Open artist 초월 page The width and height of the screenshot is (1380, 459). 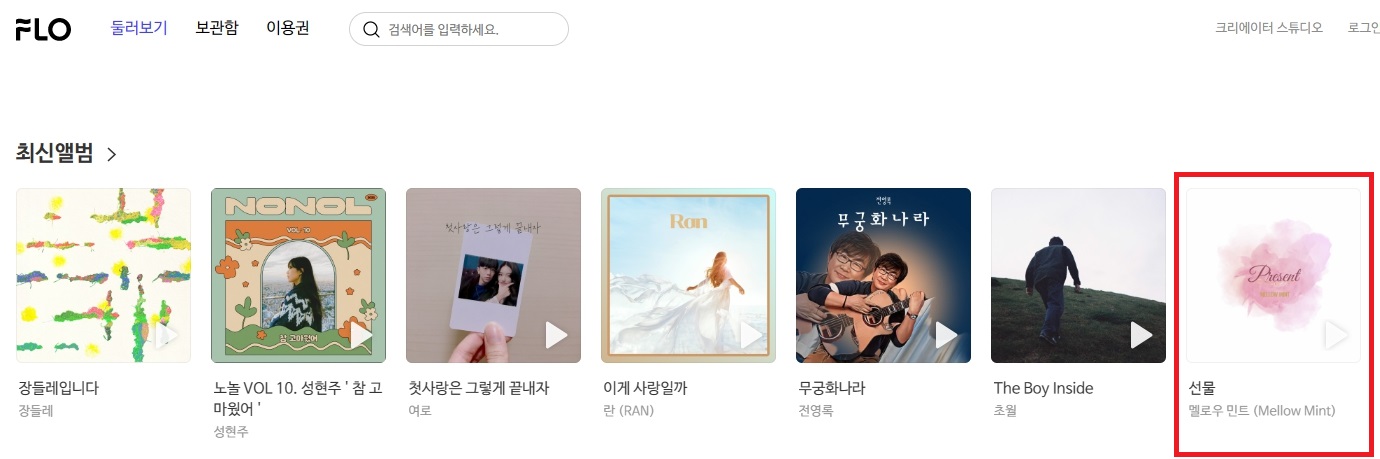[x=1004, y=411]
